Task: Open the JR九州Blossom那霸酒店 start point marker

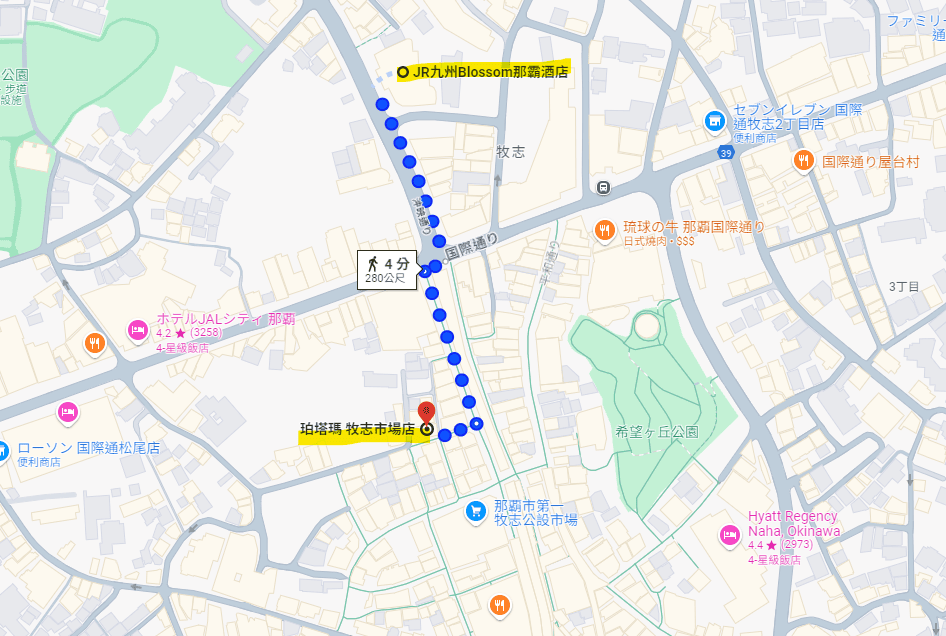Action: (x=402, y=72)
